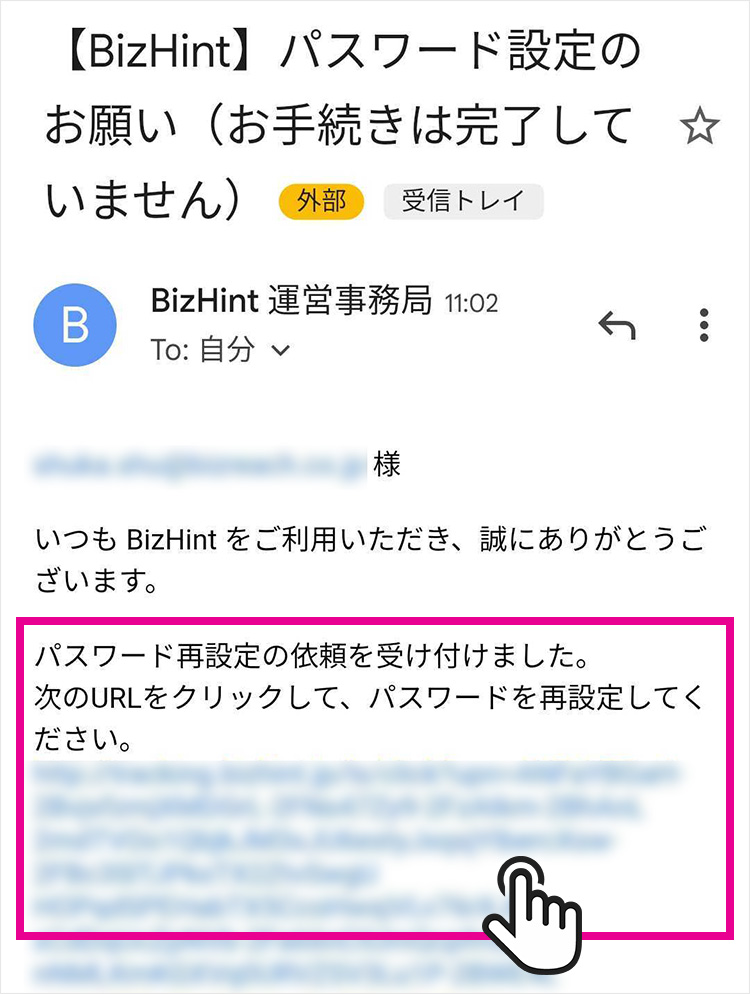750x994 pixels.
Task: Expand recipient details next to To: 自分
Action: (281, 351)
